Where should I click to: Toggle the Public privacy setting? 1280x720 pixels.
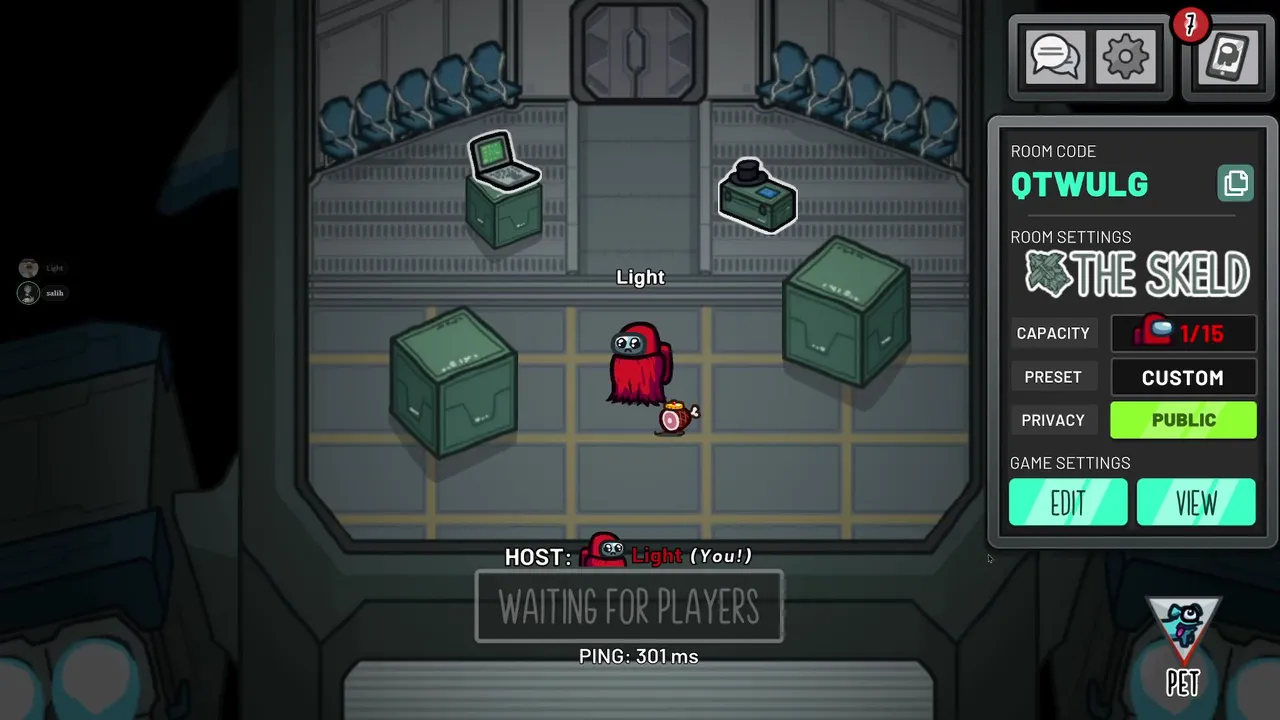(x=1183, y=420)
